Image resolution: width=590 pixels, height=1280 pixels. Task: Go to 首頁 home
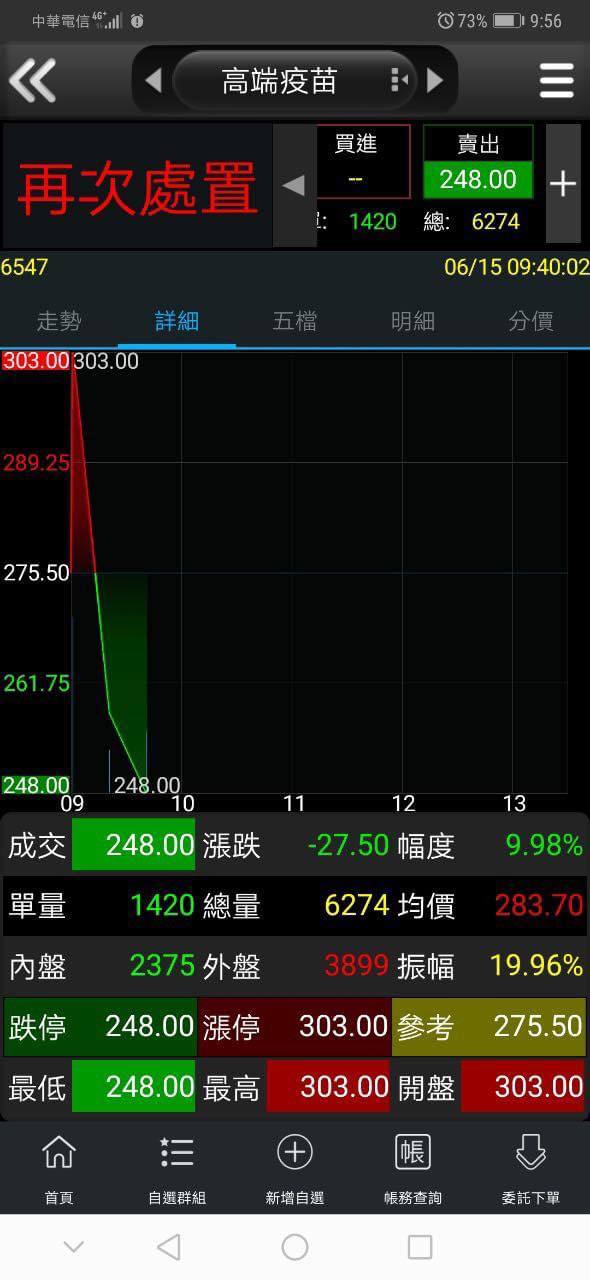[x=59, y=1168]
